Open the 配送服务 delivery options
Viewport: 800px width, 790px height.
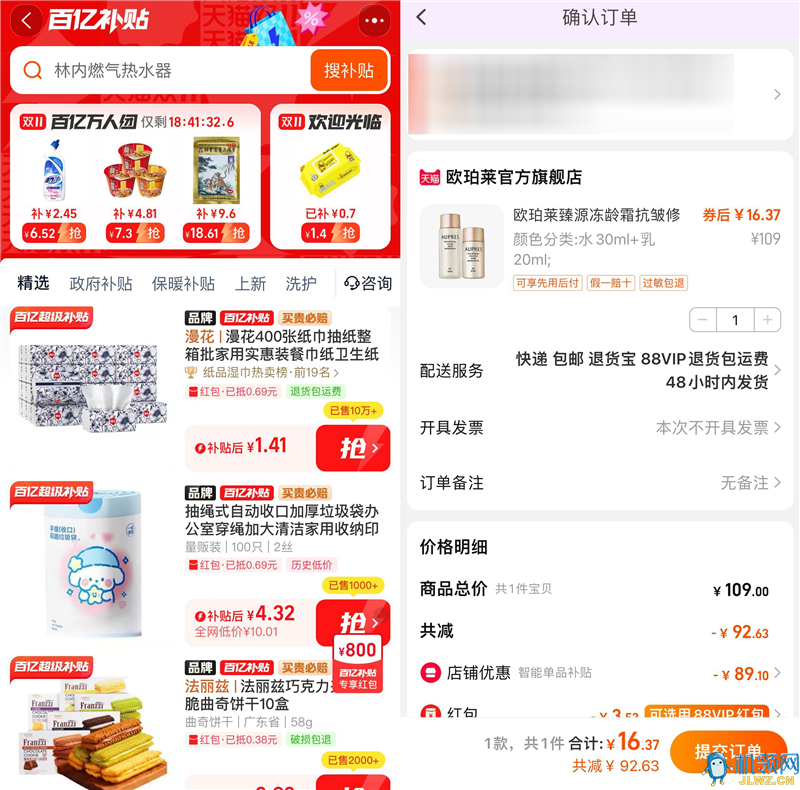coord(600,371)
